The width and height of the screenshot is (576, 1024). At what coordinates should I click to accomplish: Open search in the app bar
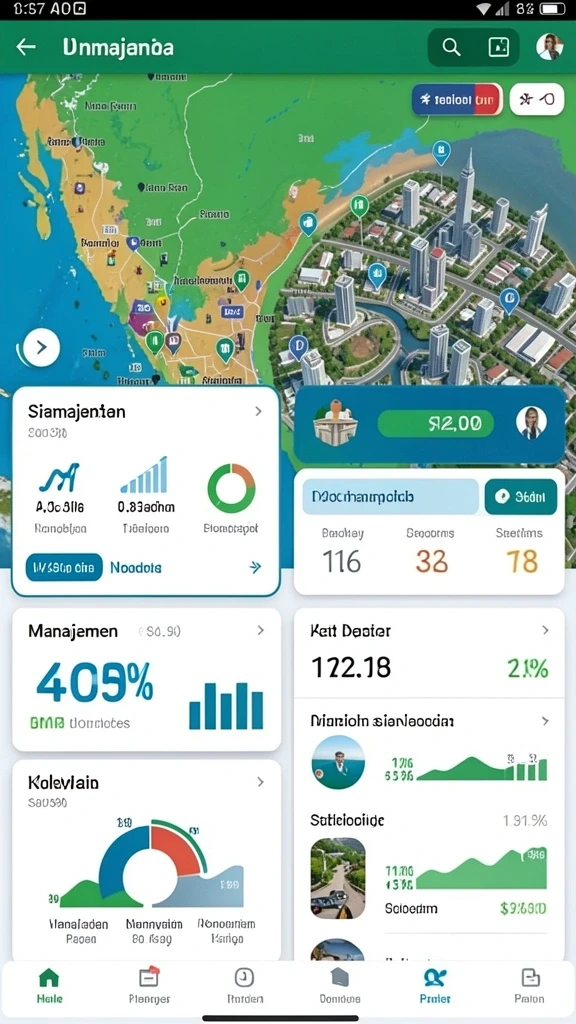(451, 47)
